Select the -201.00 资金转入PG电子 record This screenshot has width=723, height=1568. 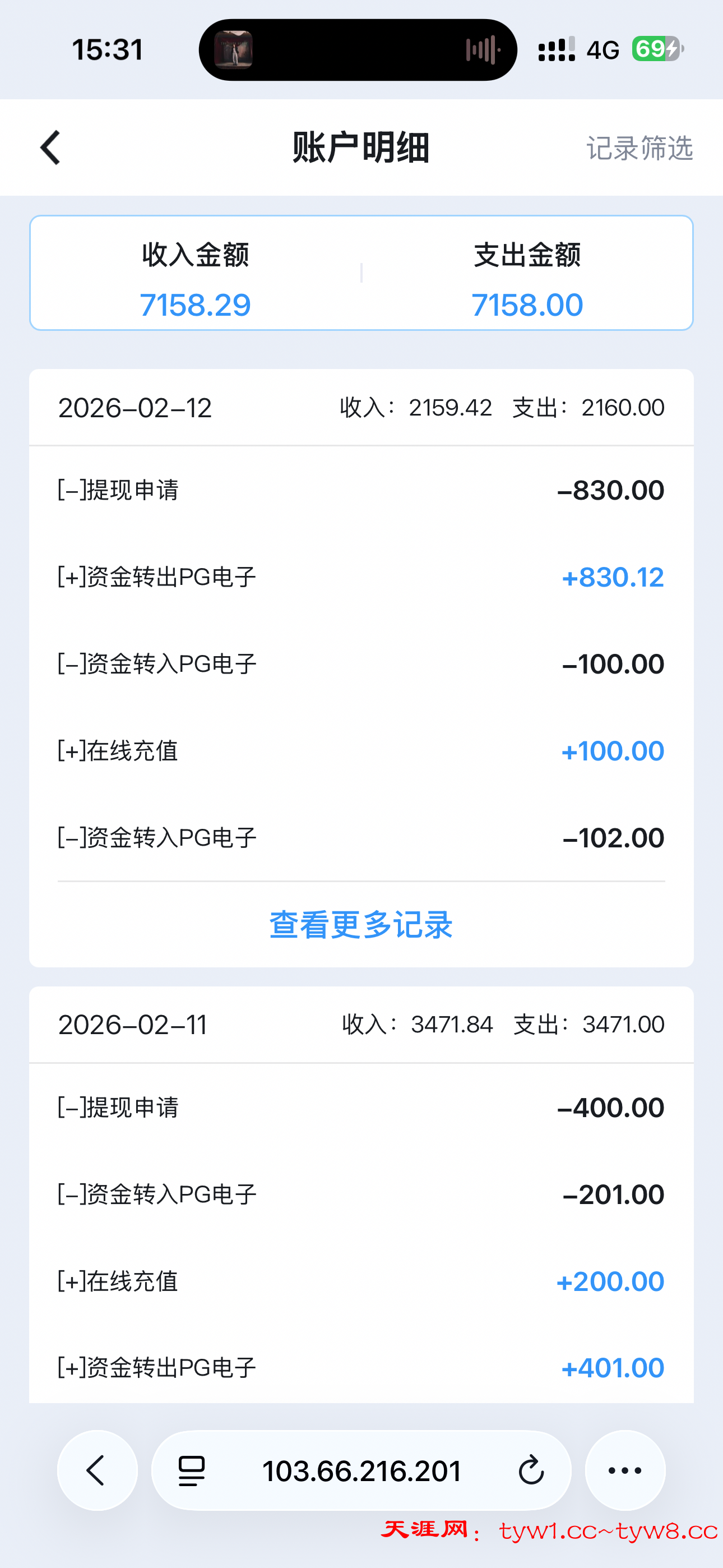[x=361, y=1193]
